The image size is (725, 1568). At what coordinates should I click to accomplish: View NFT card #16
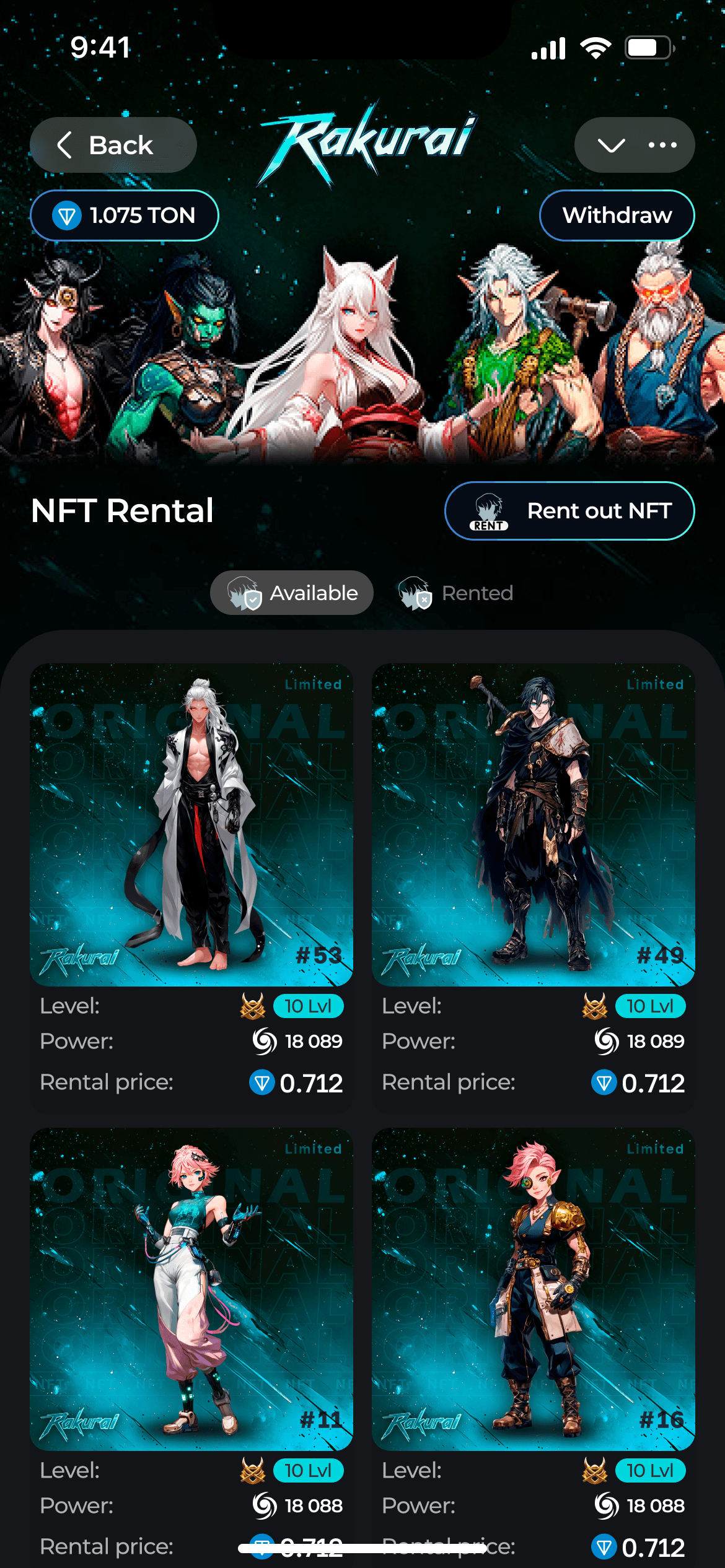(x=533, y=1289)
